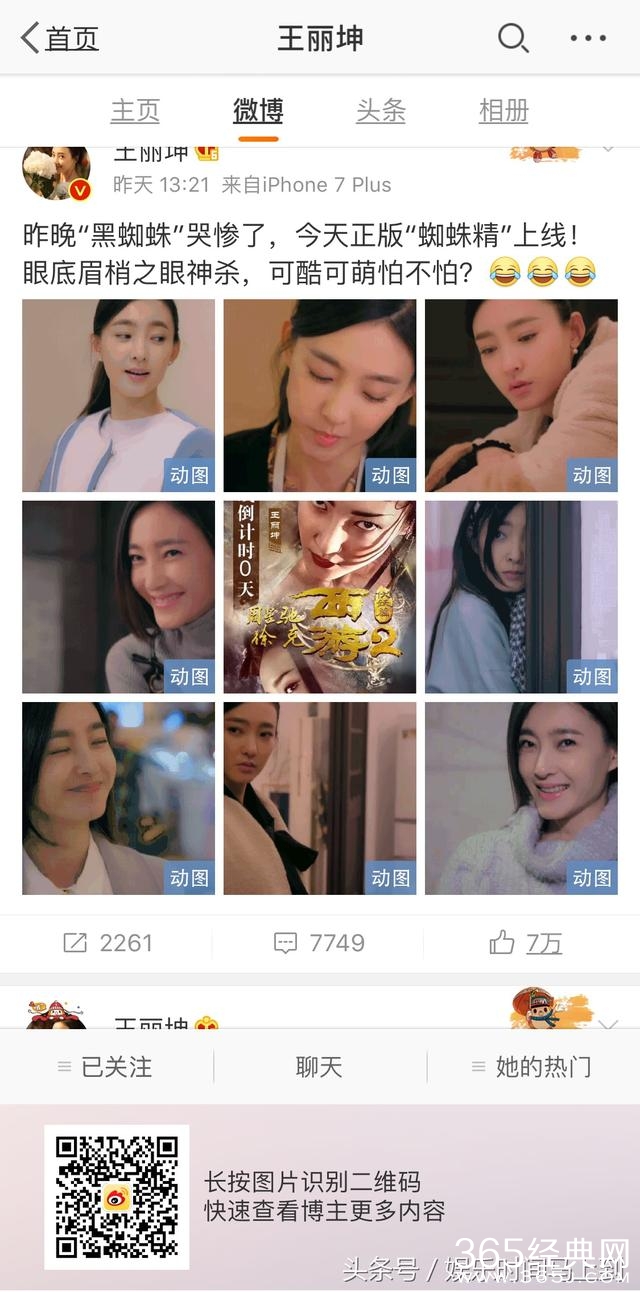640x1292 pixels.
Task: Open the 她的热门 menu
Action: click(532, 1067)
